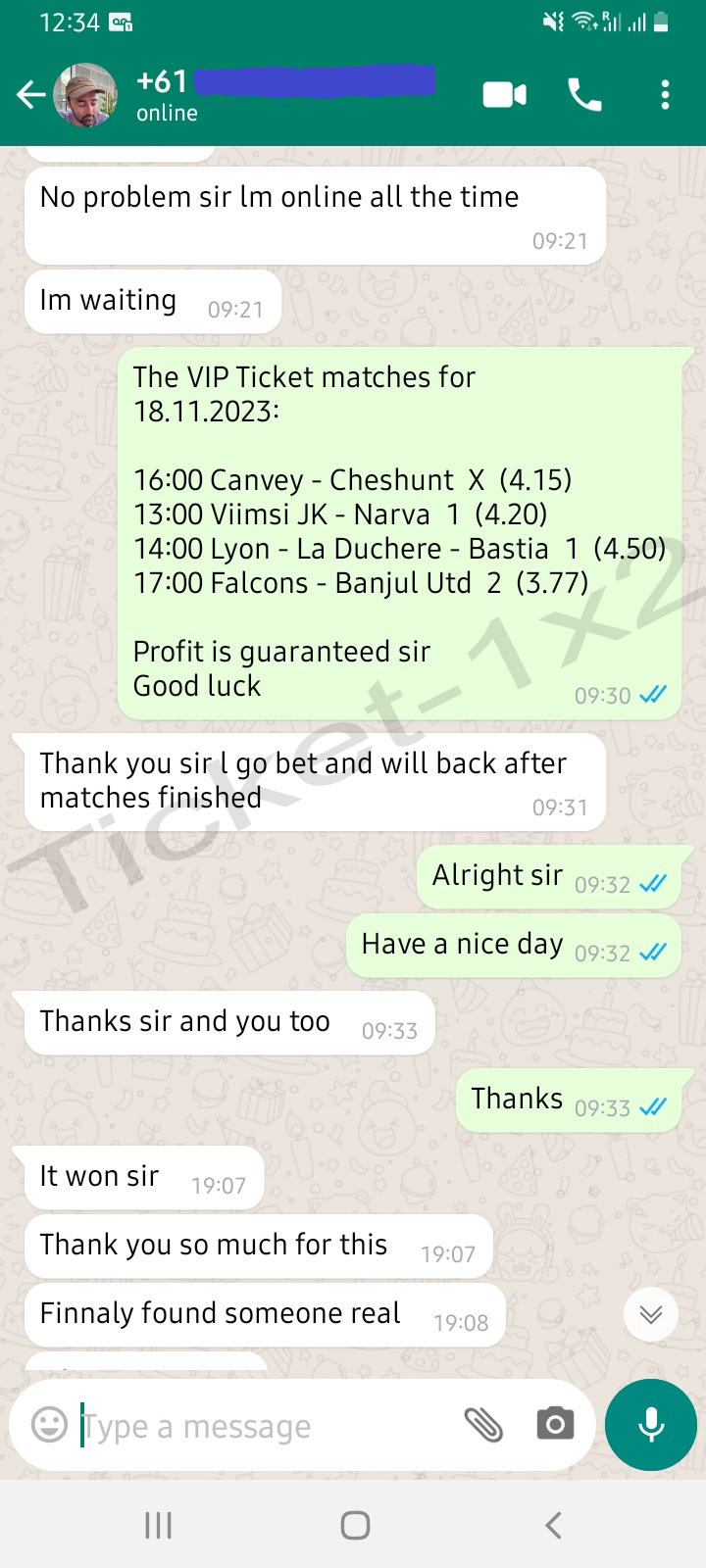The width and height of the screenshot is (706, 1568).
Task: Start a voice call with this contact
Action: click(x=585, y=95)
